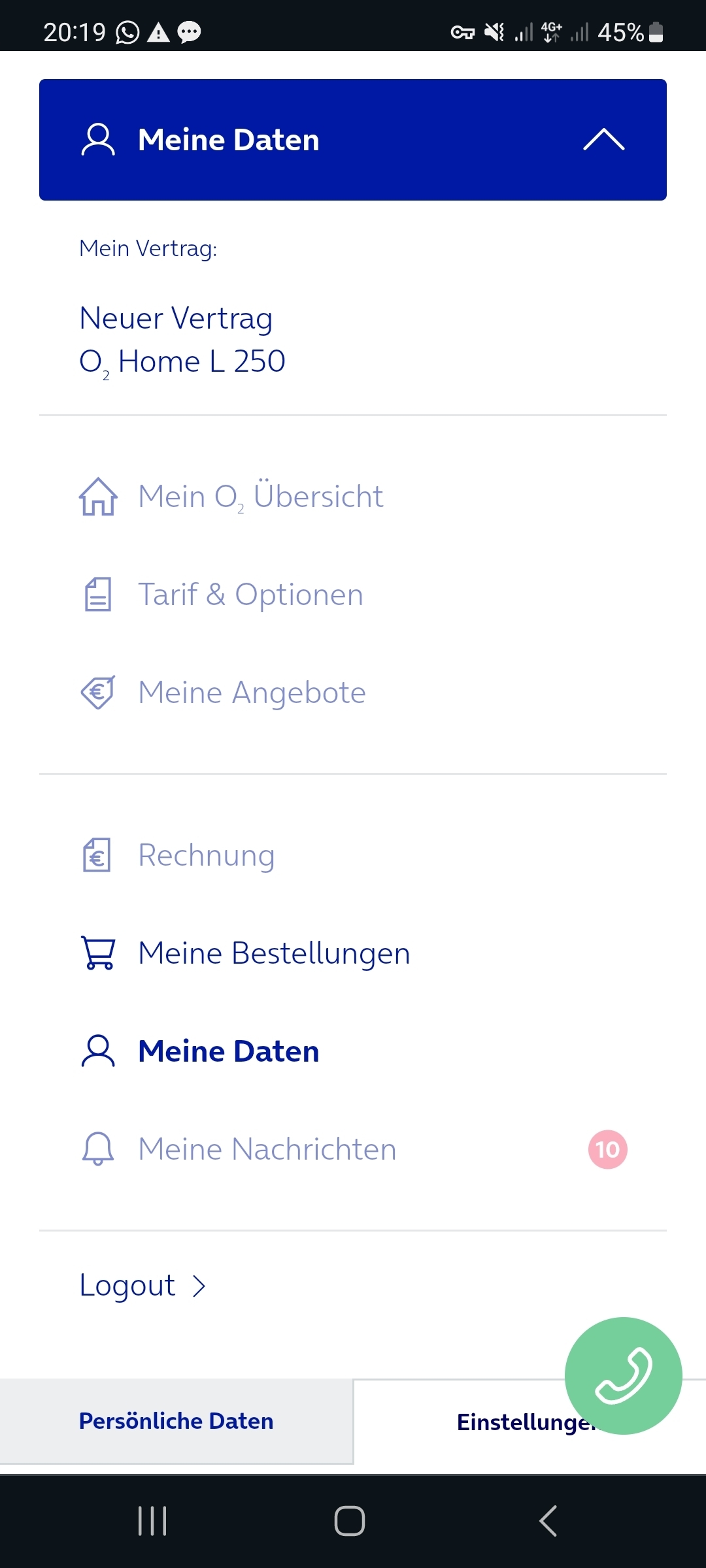Collapse the Meine Daten header menu
Screen dimensions: 706x1568
pyautogui.click(x=353, y=140)
